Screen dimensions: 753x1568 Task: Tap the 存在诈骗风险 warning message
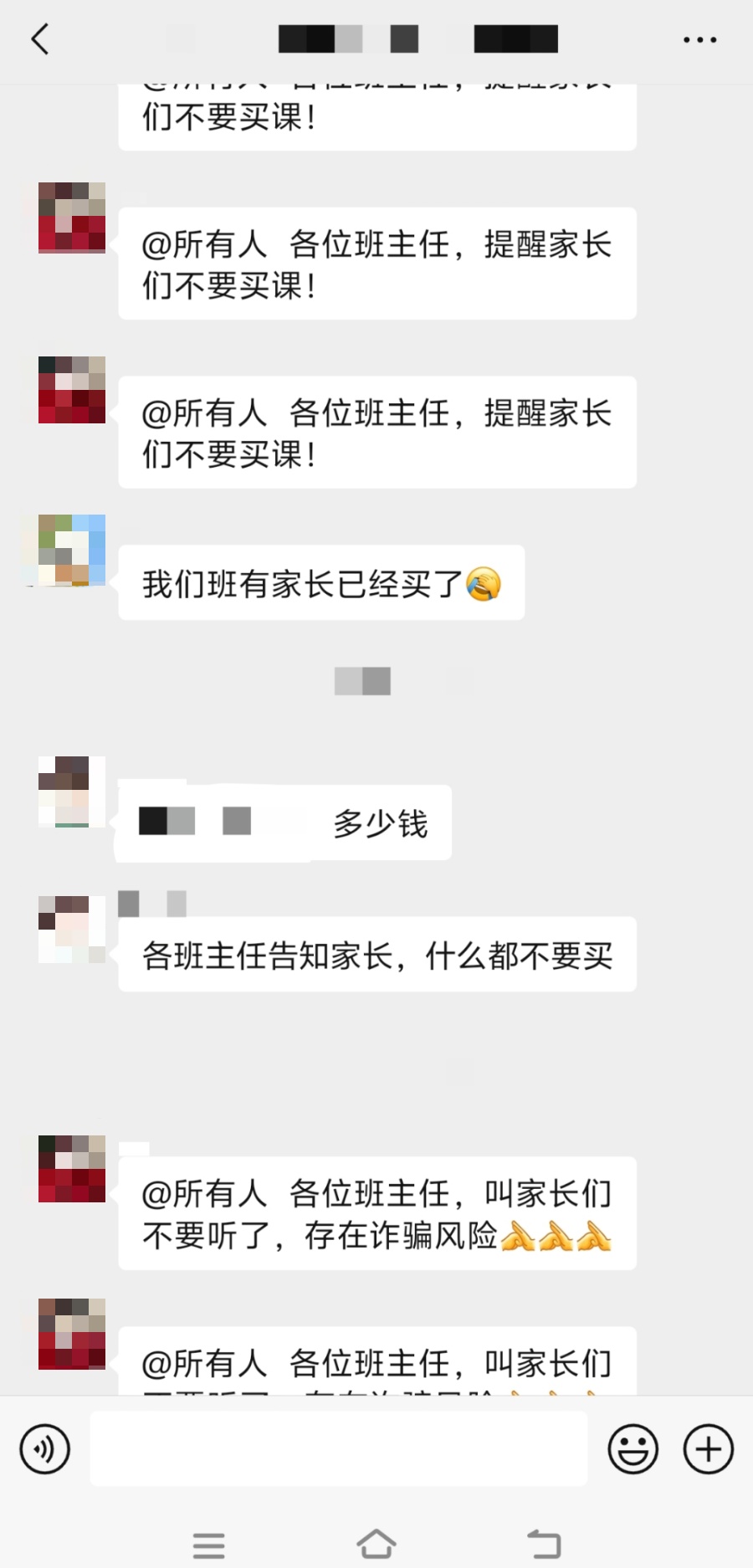(376, 1214)
